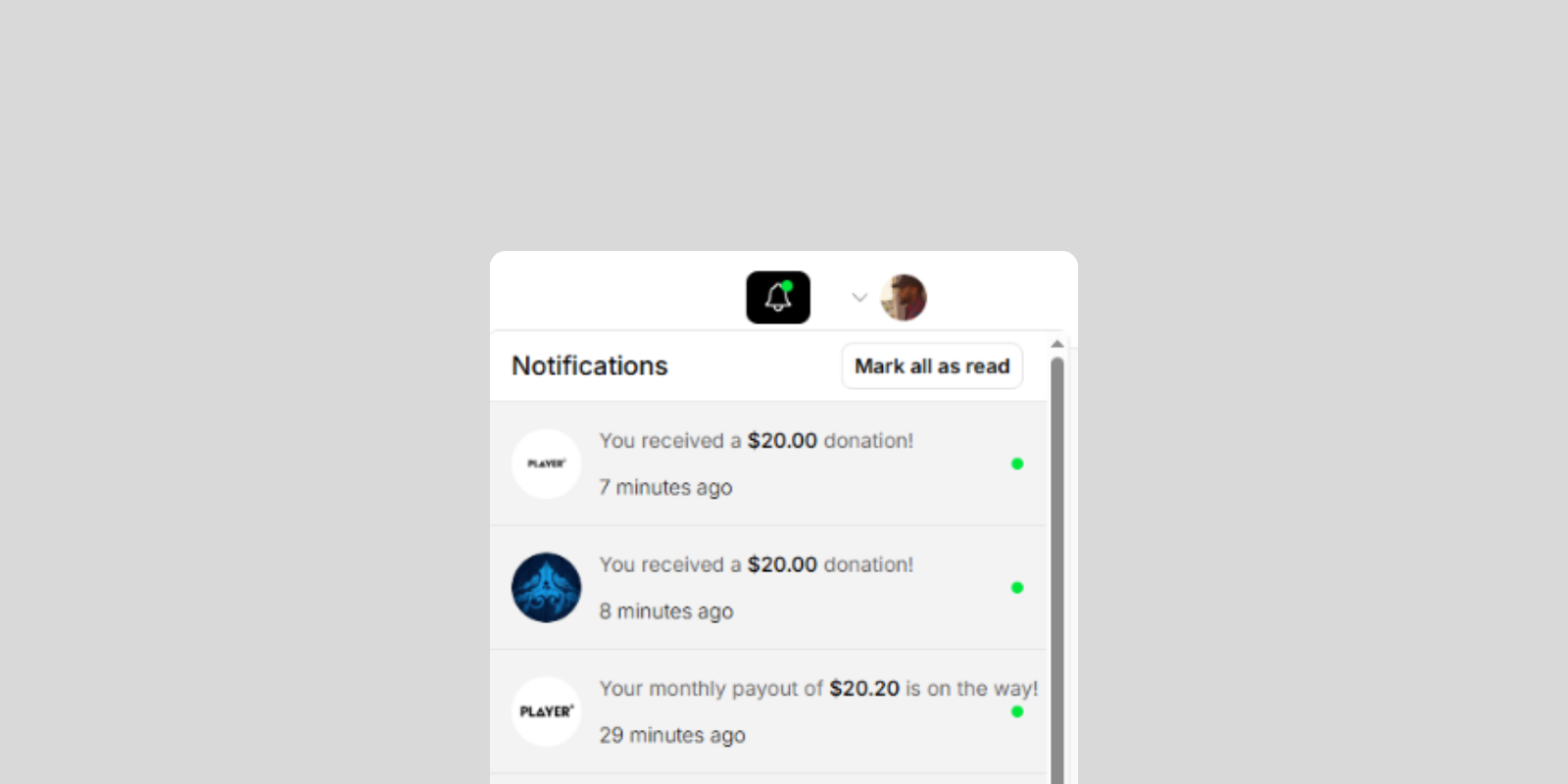Open the donation notification from 8 minutes ago
The width and height of the screenshot is (1568, 784).
coord(756,587)
